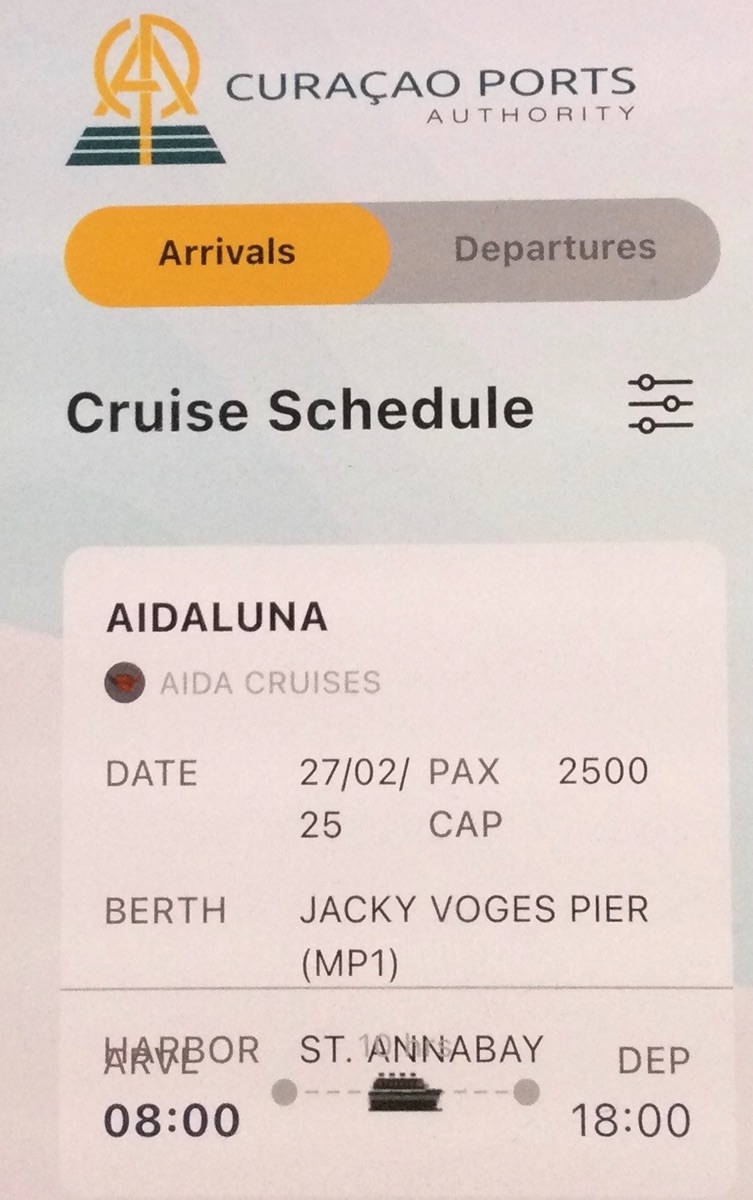Open the cruise schedule filter options
This screenshot has width=753, height=1200.
(x=660, y=404)
